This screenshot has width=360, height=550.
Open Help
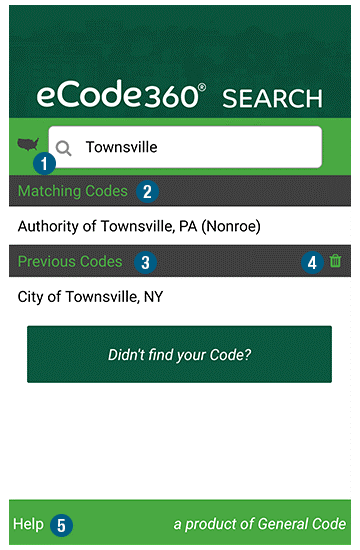(28, 524)
